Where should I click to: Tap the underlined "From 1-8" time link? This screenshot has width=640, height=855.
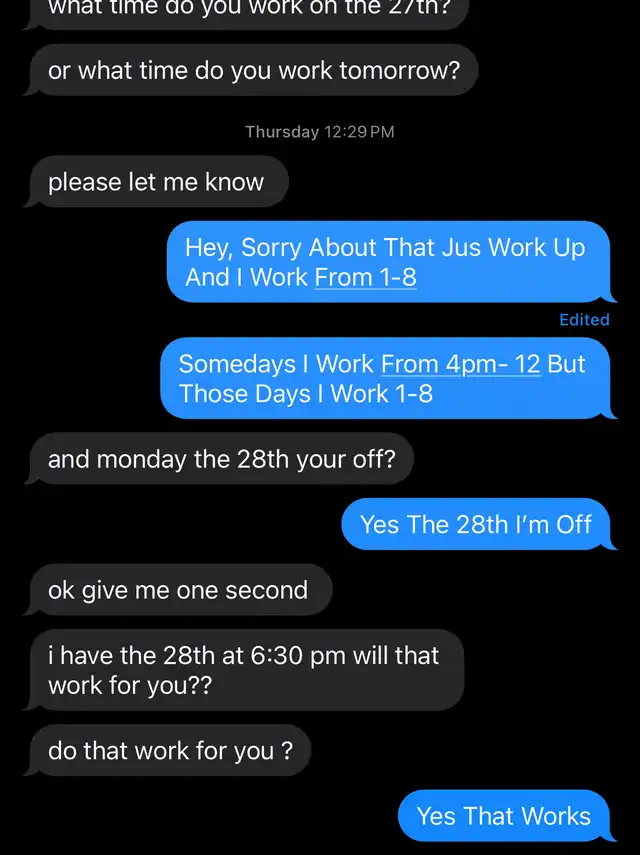click(365, 277)
